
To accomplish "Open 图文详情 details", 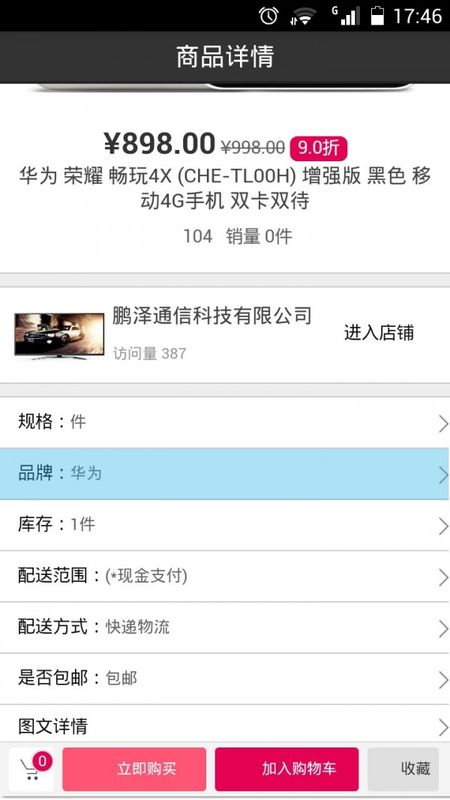I will (x=225, y=724).
